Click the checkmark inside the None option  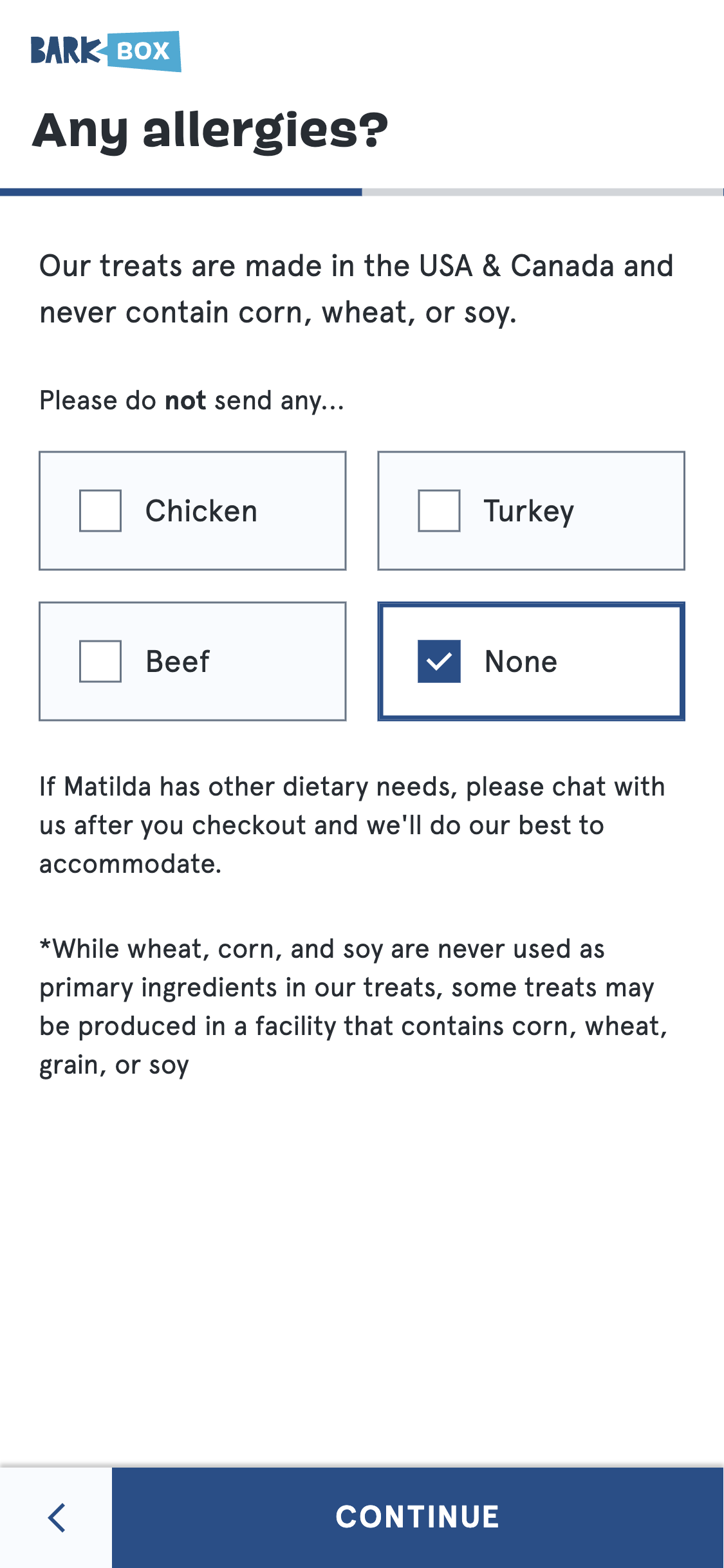(x=441, y=660)
